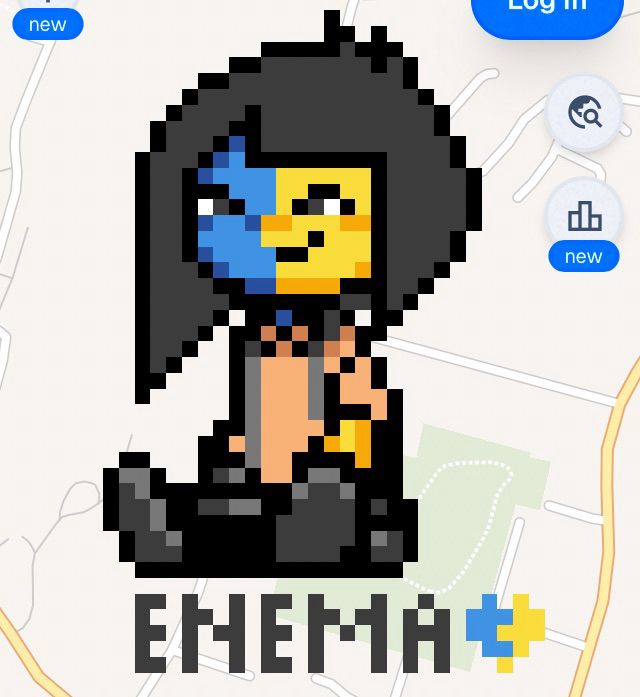The image size is (640, 697).
Task: Open the map search globe icon
Action: (585, 113)
